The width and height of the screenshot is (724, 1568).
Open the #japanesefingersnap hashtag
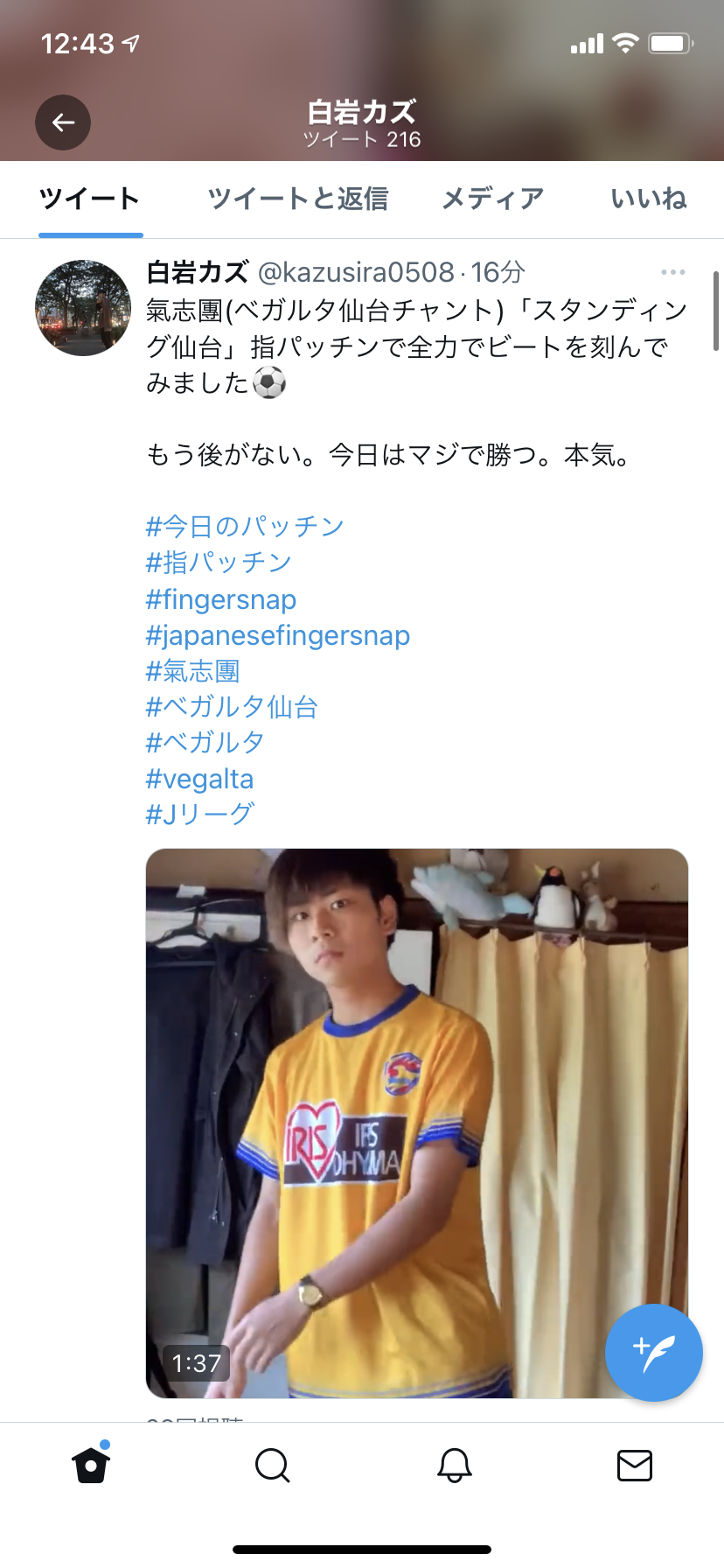point(278,635)
